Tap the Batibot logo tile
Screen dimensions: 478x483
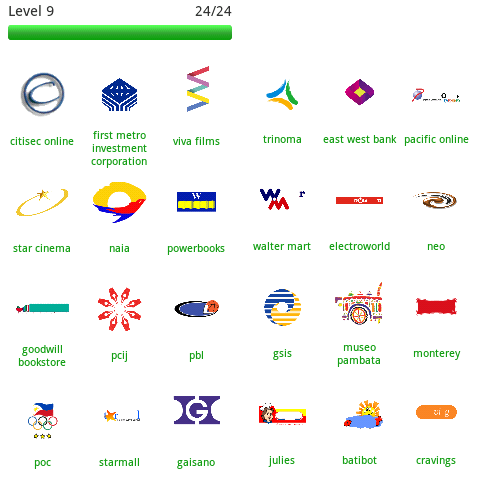click(364, 414)
